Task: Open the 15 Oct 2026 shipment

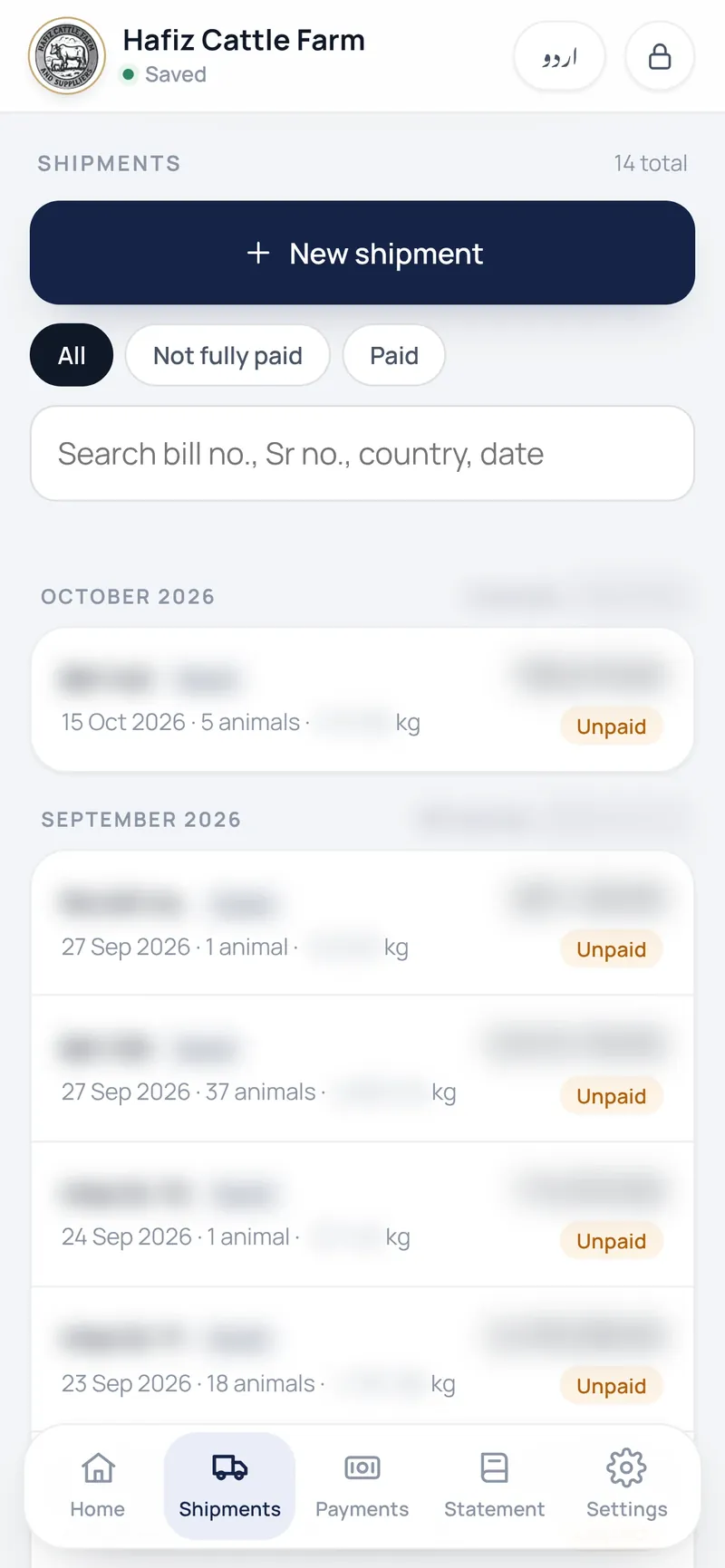Action: point(362,700)
